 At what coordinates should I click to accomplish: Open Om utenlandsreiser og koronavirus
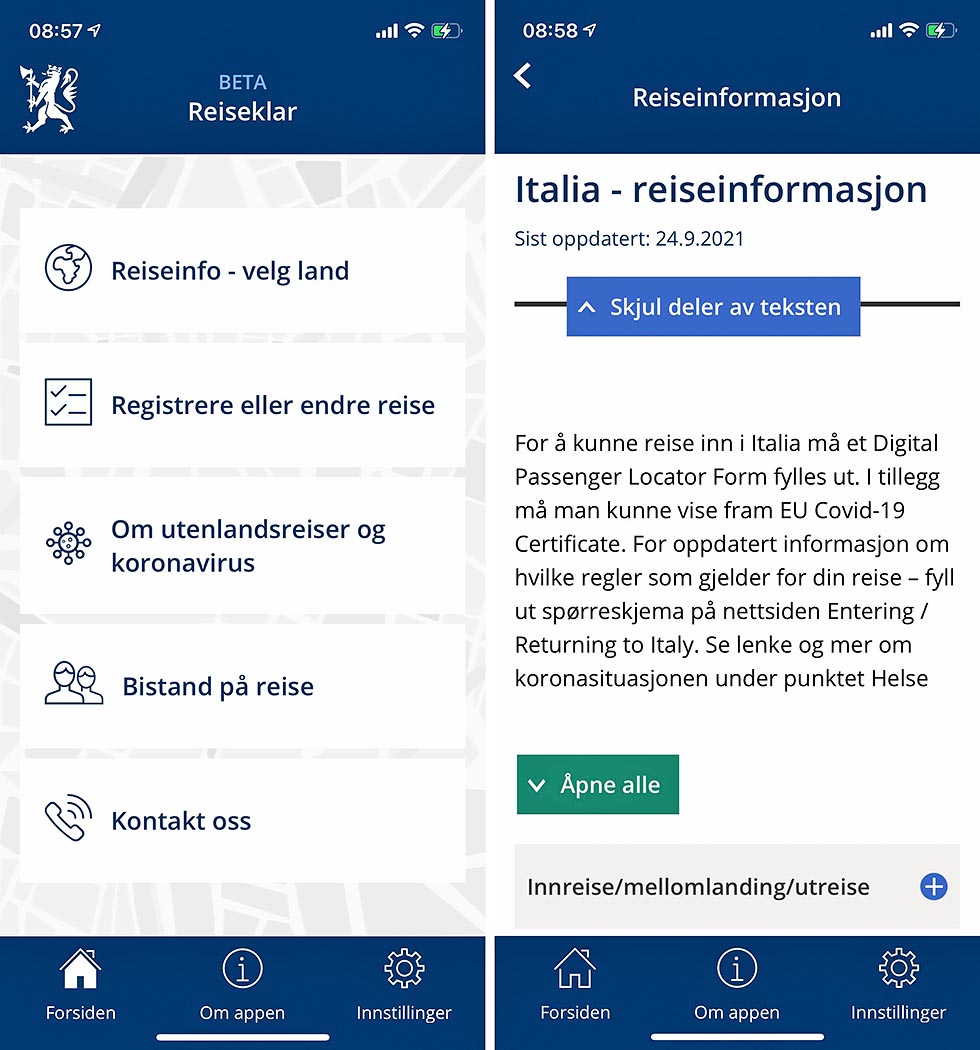[x=242, y=546]
